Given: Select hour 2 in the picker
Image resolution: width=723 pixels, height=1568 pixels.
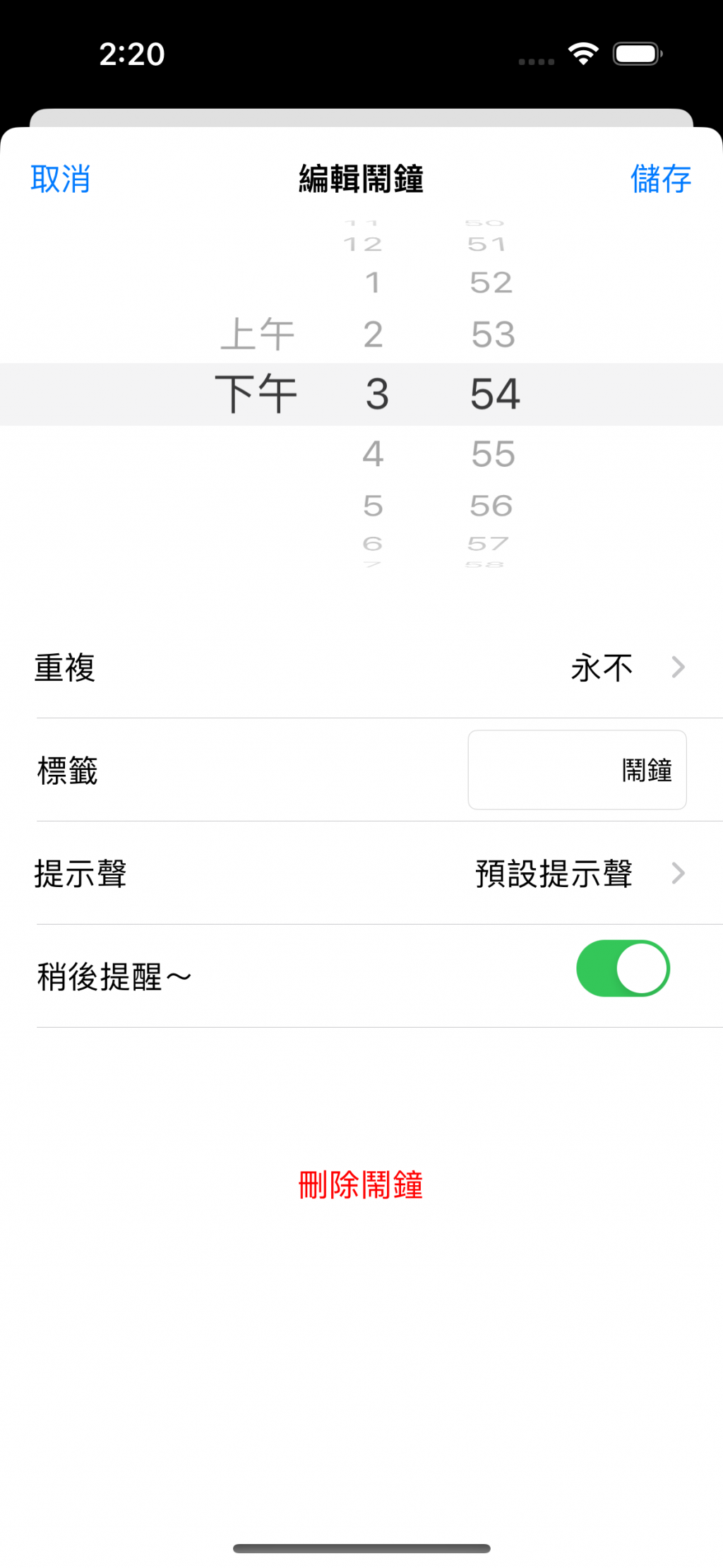Looking at the screenshot, I should (x=374, y=334).
